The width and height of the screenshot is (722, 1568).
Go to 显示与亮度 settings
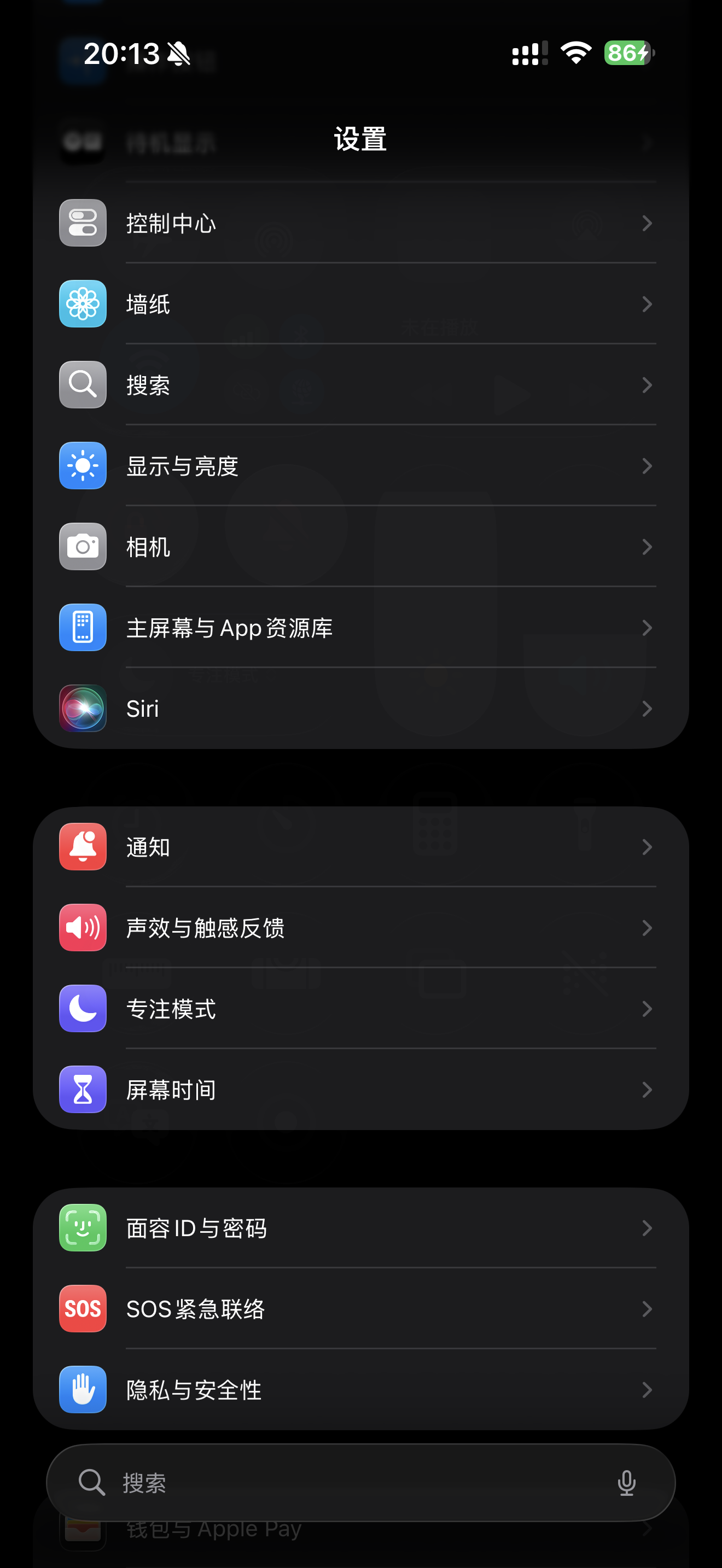tap(359, 466)
